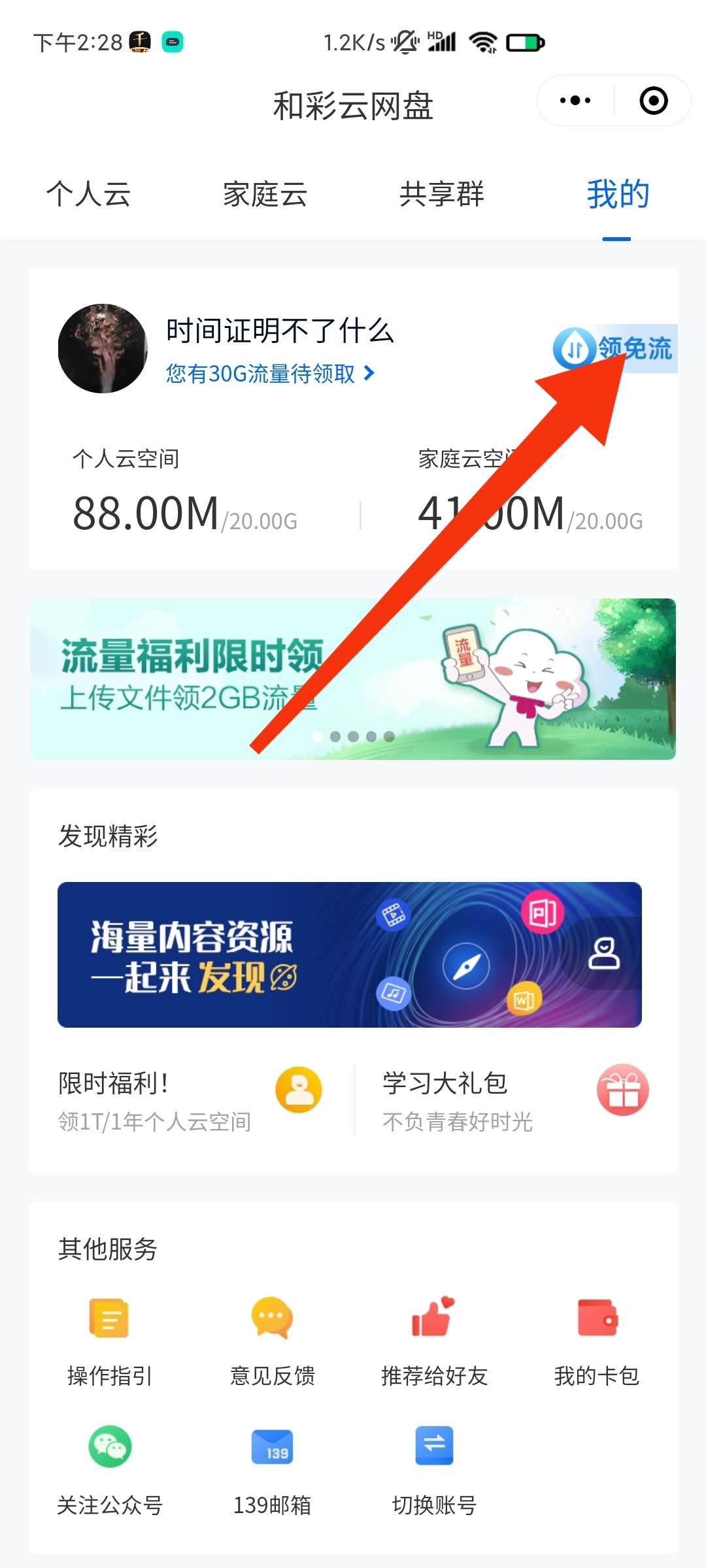
Task: Switch to the 个人云 tab
Action: pyautogui.click(x=88, y=194)
